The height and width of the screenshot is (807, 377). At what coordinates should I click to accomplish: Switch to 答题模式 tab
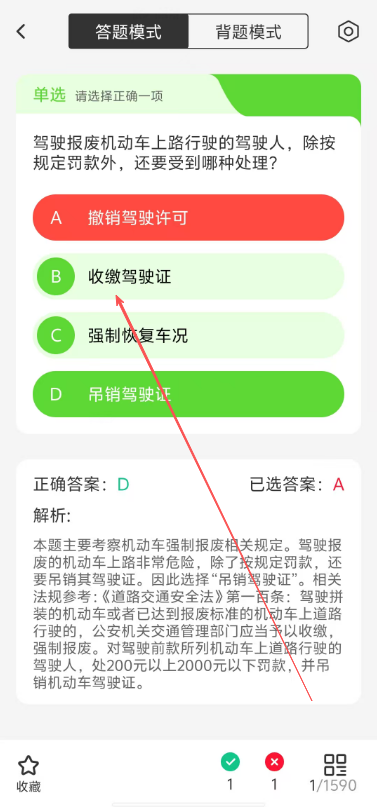129,31
